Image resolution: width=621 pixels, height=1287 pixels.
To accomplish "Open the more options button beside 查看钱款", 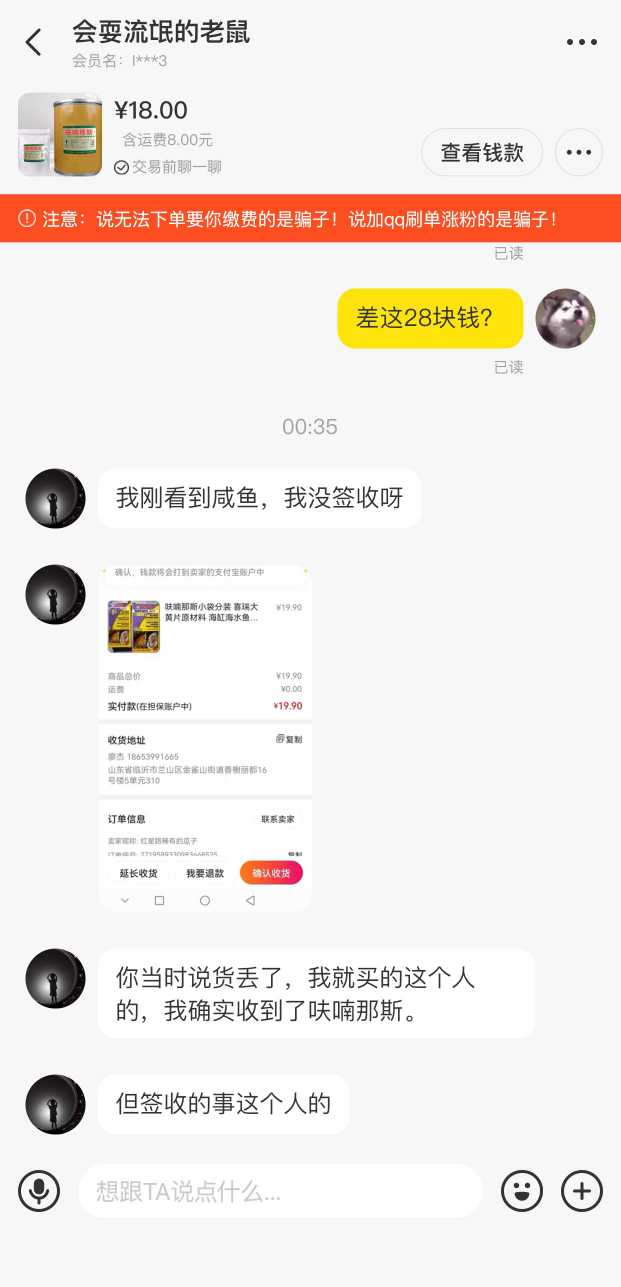I will coord(579,153).
